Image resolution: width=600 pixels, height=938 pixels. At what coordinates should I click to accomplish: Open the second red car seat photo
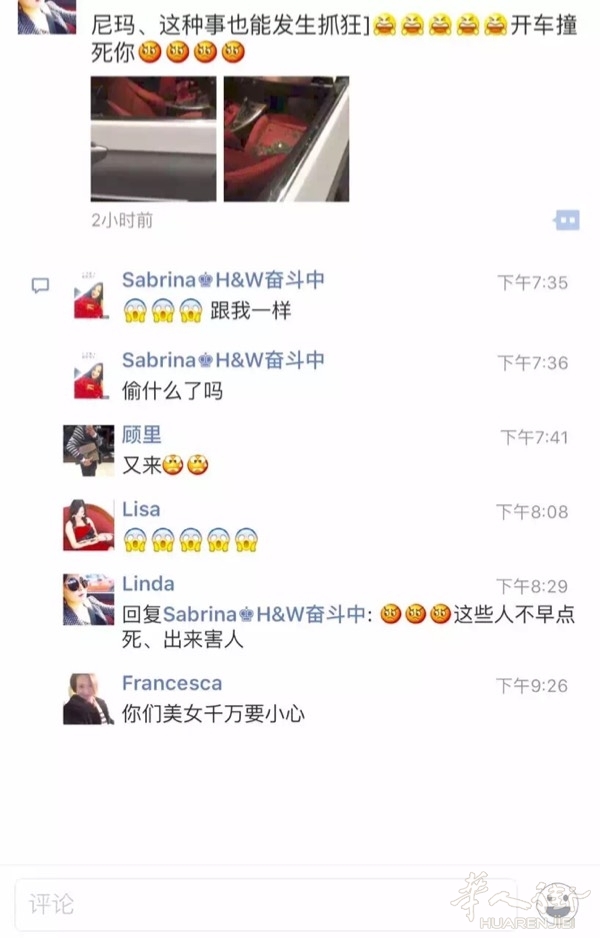pyautogui.click(x=285, y=139)
